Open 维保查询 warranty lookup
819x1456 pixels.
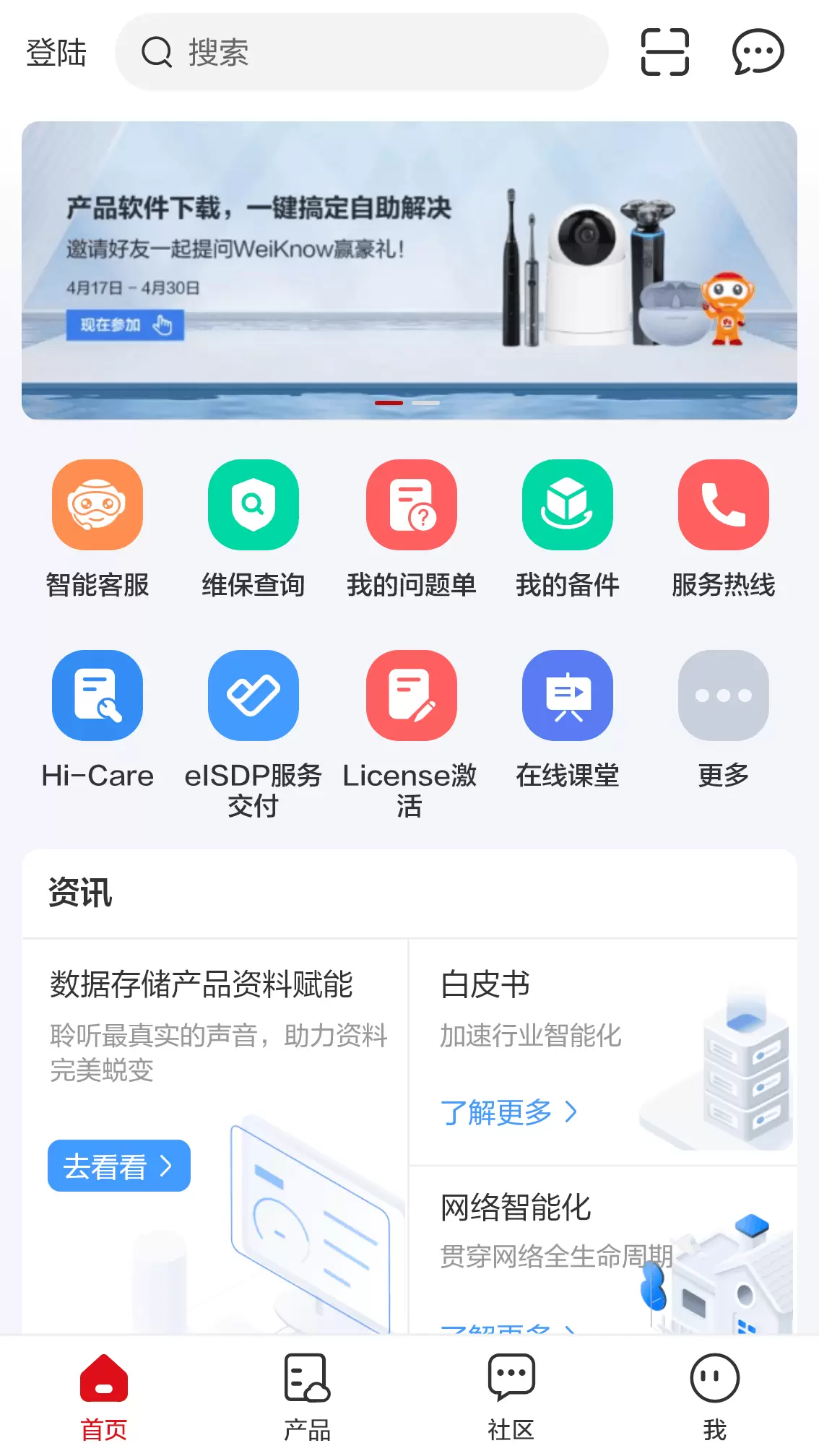pyautogui.click(x=253, y=505)
